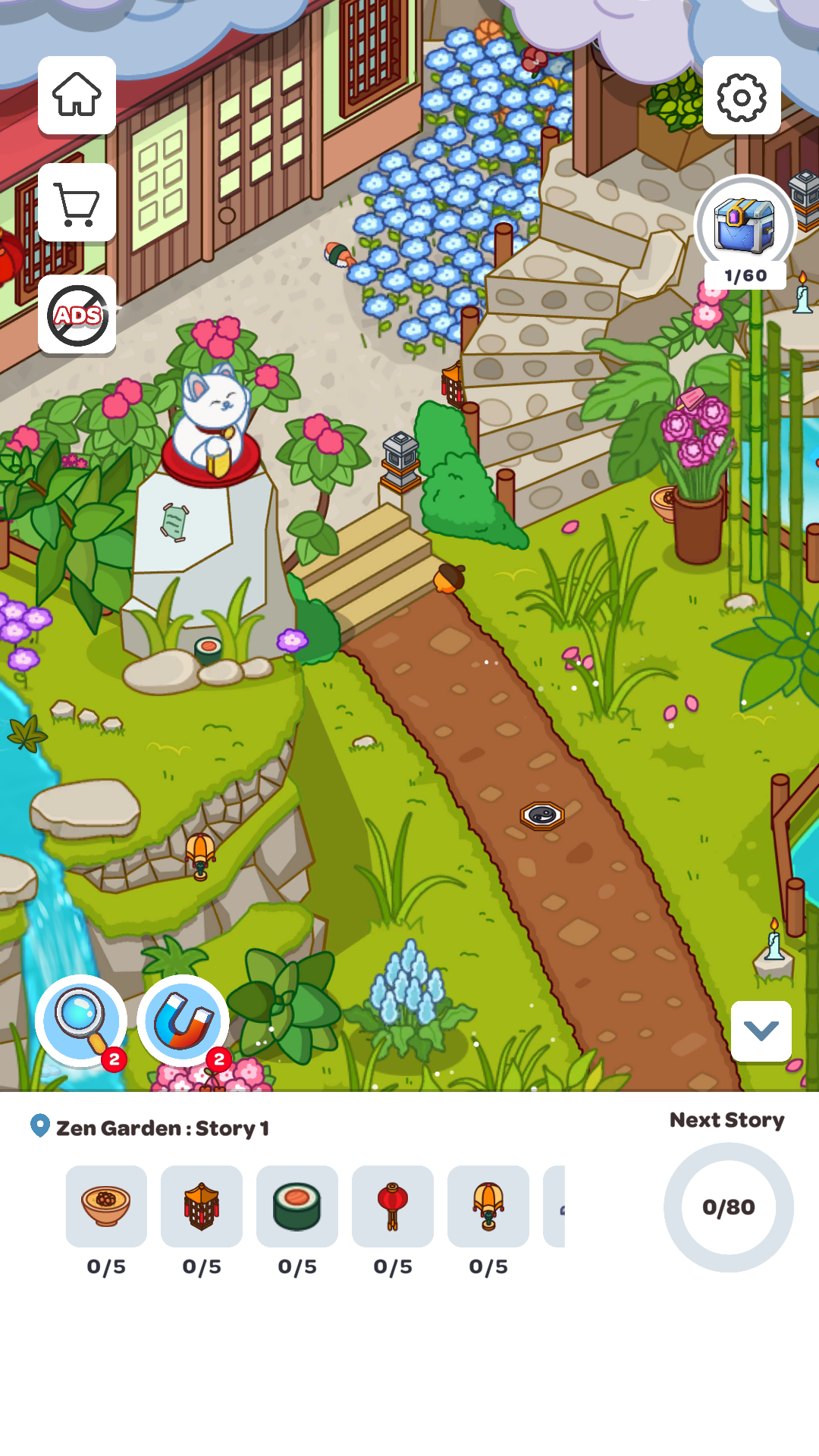Open Zen Garden : Story 1 label
Viewport: 819px width, 1456px height.
(164, 1127)
